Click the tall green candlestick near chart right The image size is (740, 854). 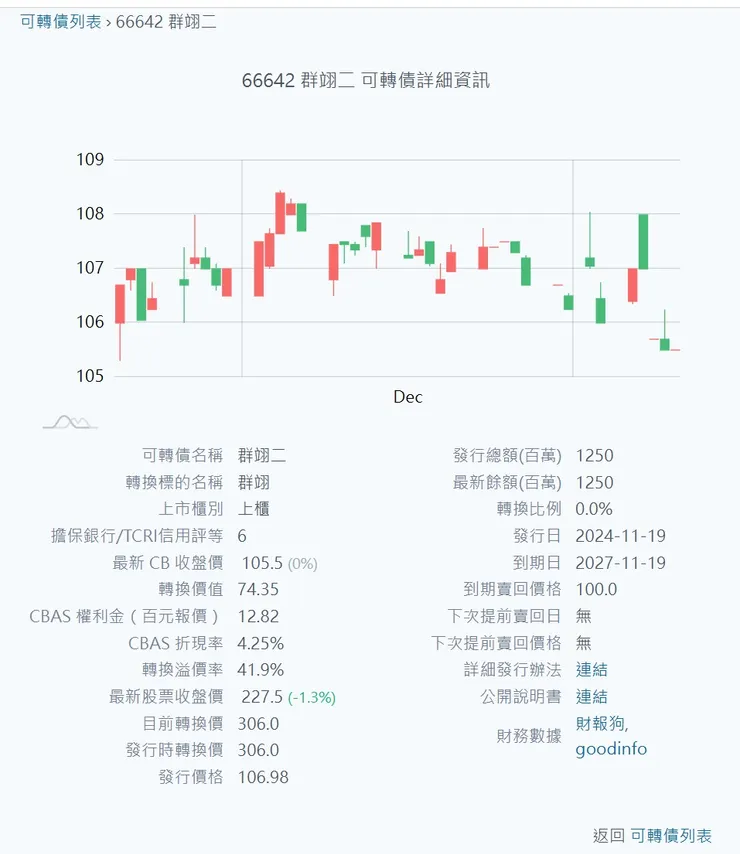coord(643,240)
